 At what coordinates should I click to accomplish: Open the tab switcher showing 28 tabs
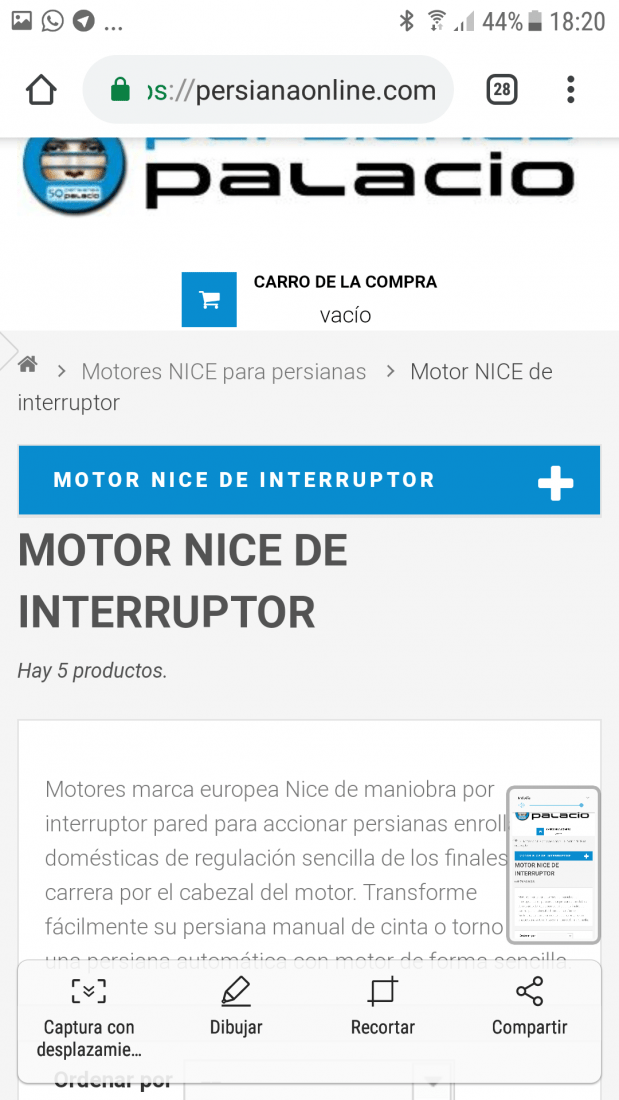(x=502, y=90)
